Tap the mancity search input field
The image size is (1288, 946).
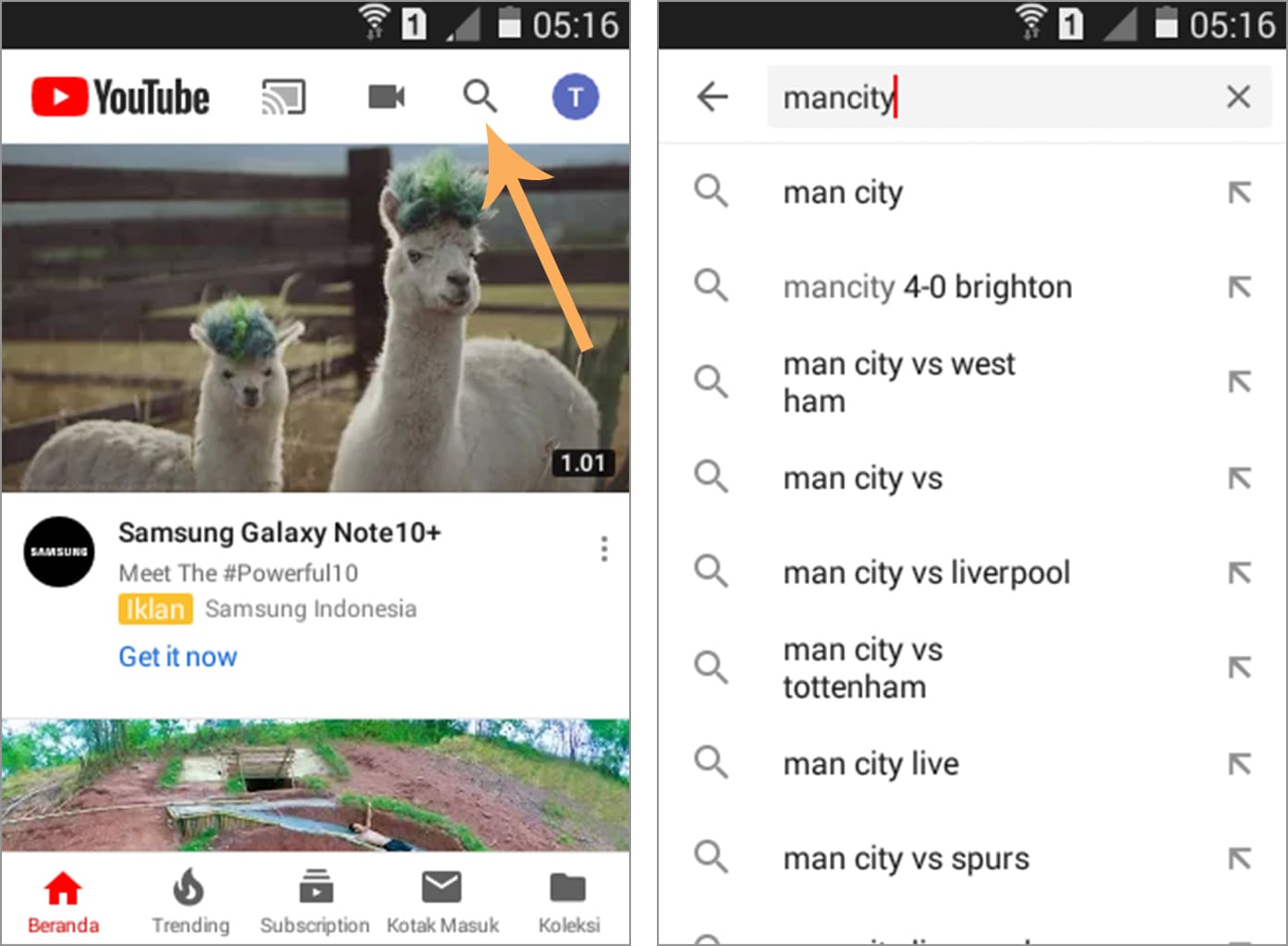coord(989,96)
